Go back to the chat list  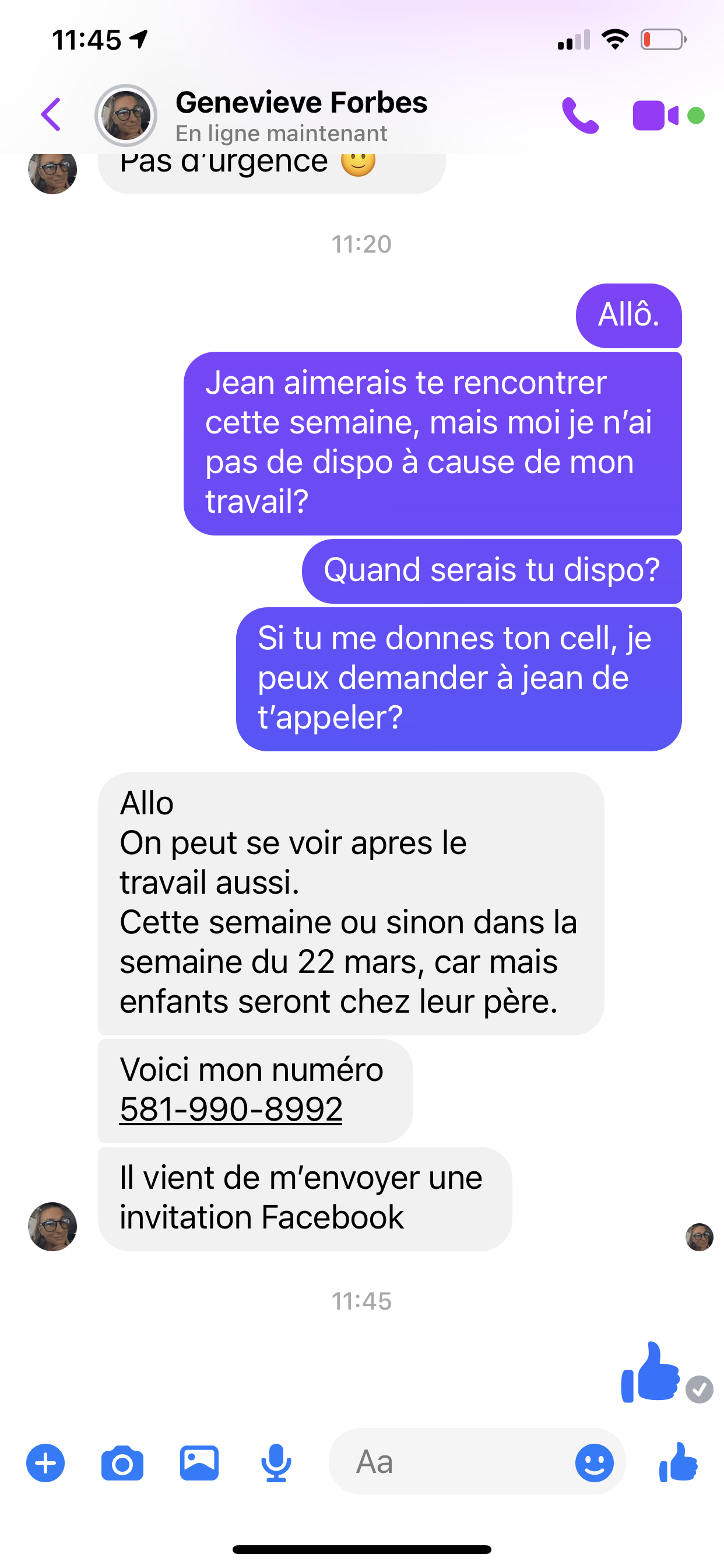51,114
